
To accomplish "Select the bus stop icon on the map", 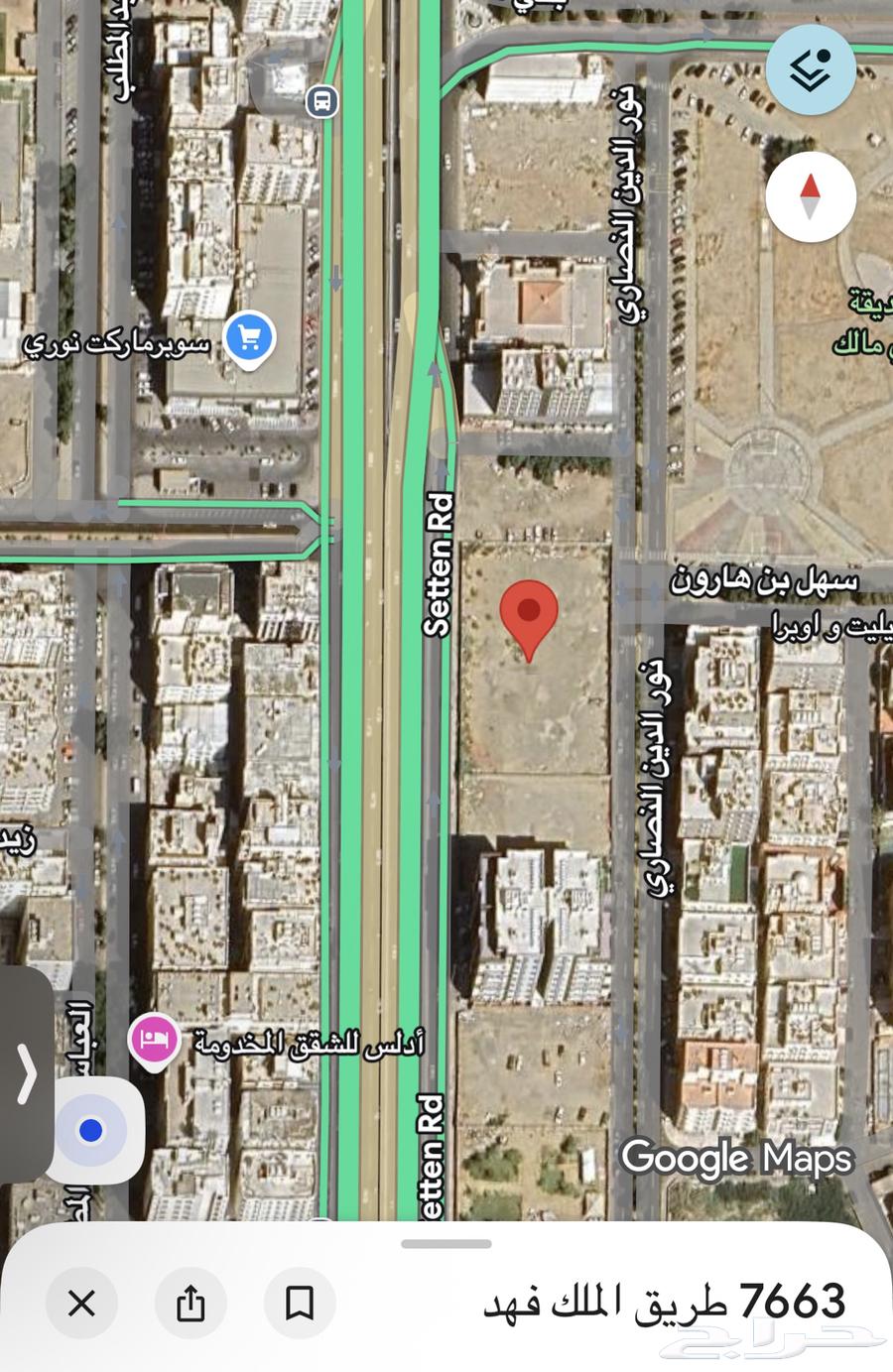I will click(x=321, y=101).
